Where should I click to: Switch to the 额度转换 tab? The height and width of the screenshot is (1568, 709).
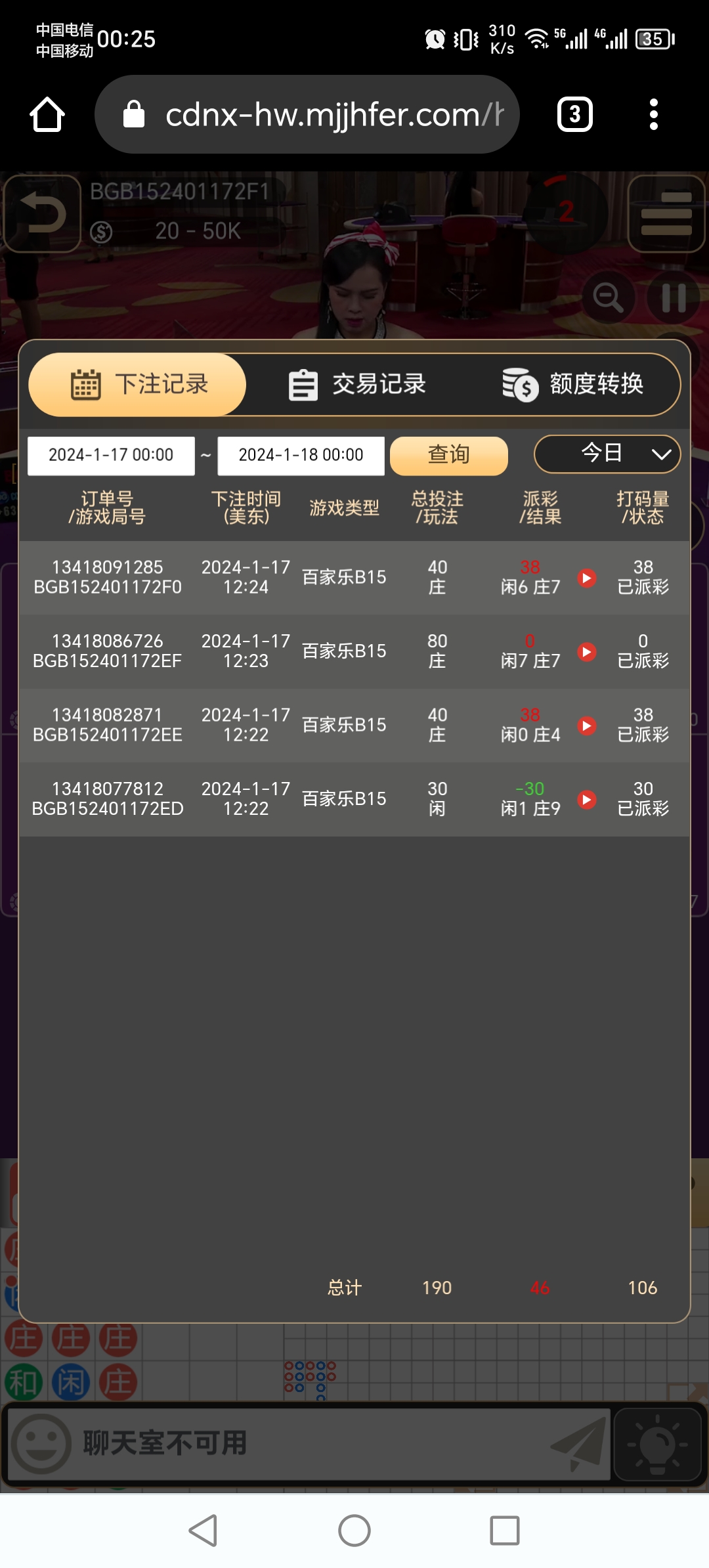coord(573,385)
